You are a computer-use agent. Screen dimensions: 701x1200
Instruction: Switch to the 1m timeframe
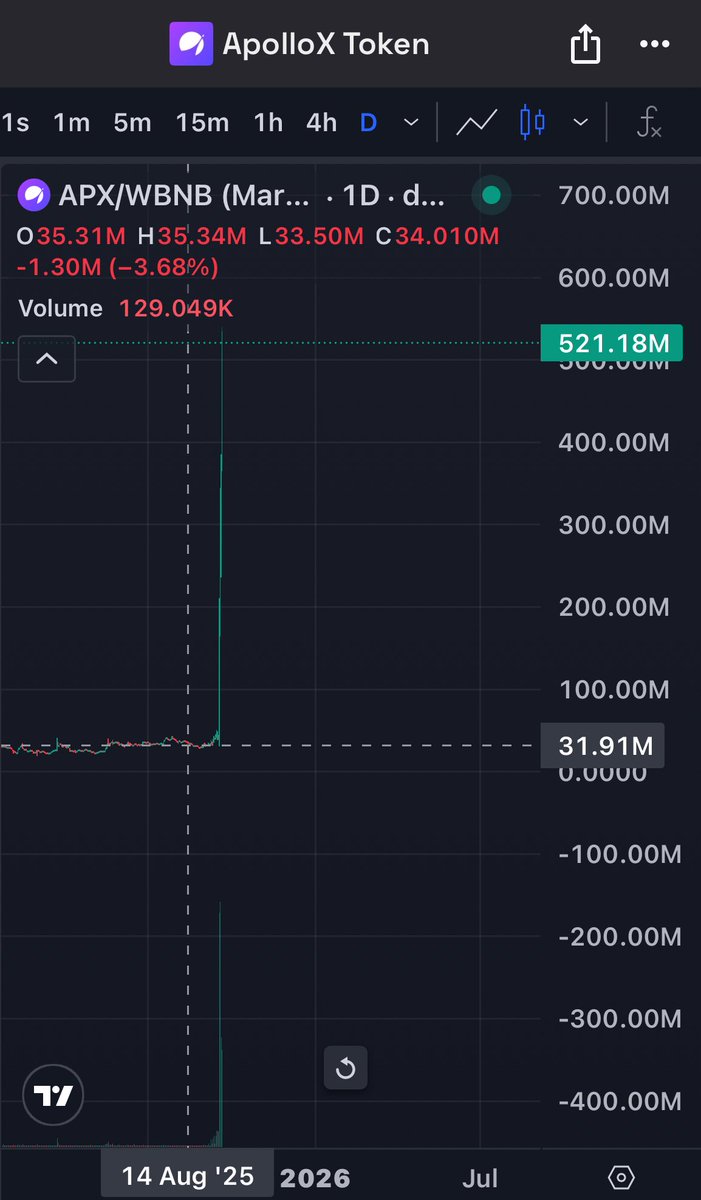pos(71,123)
